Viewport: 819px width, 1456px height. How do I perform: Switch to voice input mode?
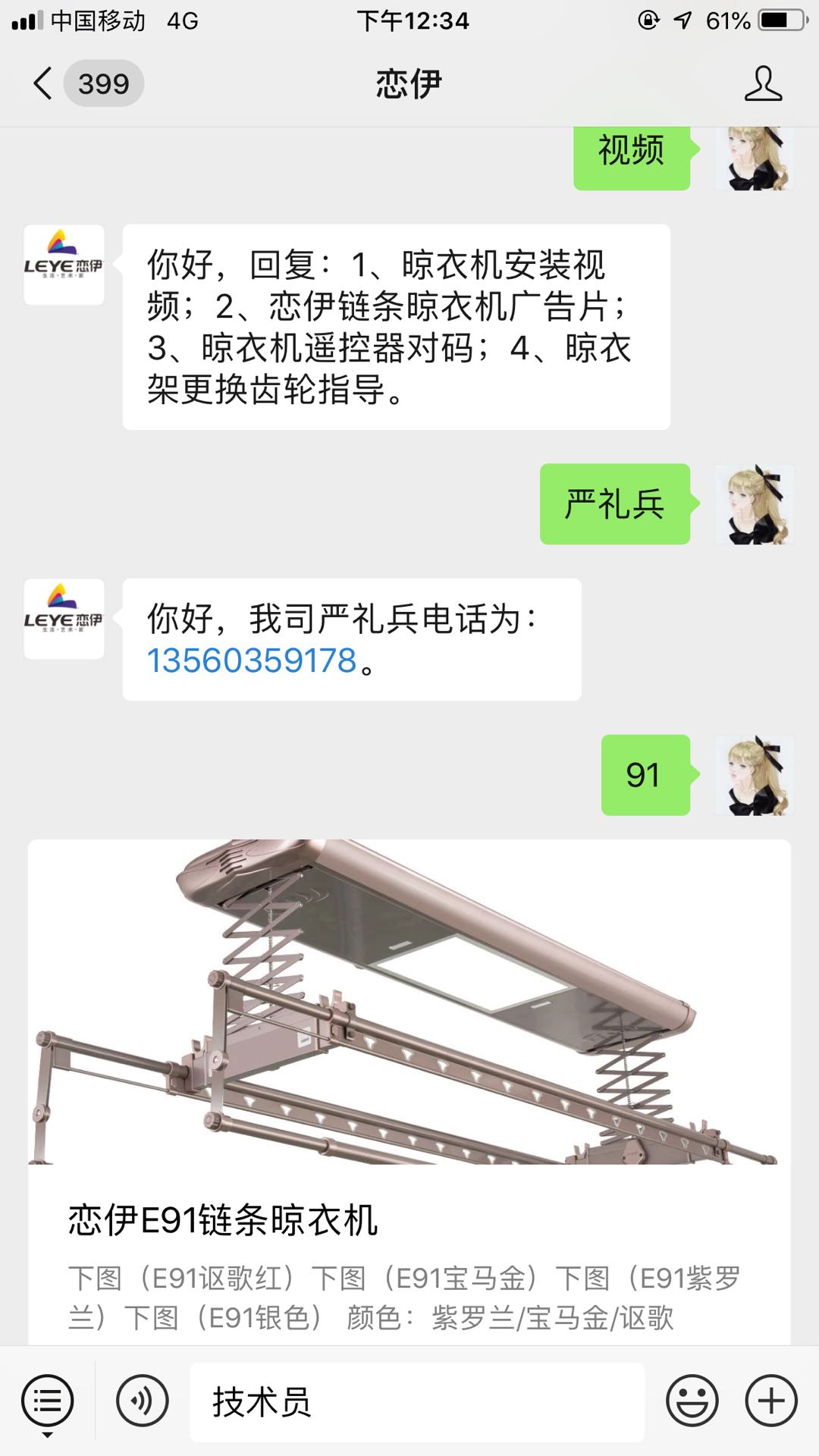click(142, 1401)
